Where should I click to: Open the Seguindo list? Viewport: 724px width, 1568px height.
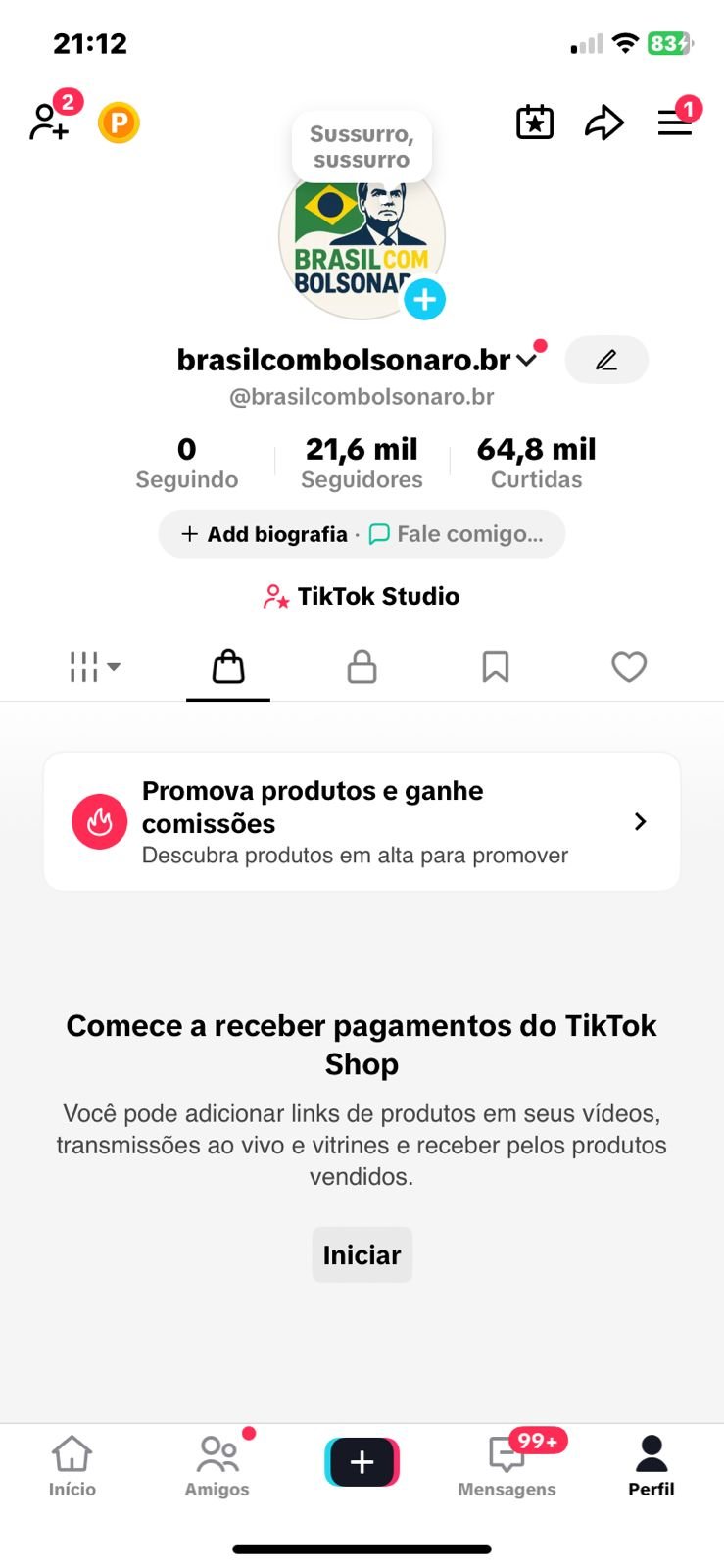pos(186,463)
